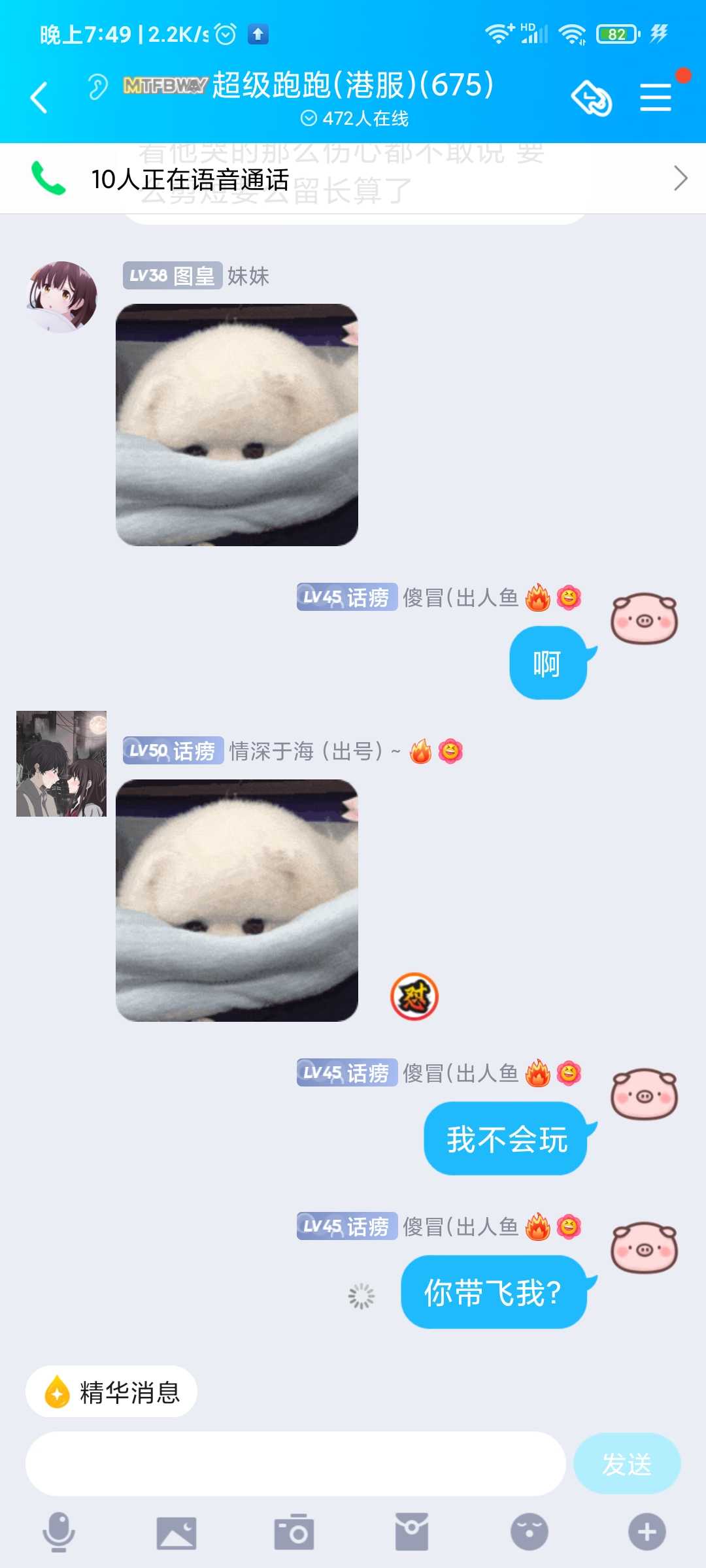
Task: Open the photo gallery picker
Action: click(x=176, y=1532)
